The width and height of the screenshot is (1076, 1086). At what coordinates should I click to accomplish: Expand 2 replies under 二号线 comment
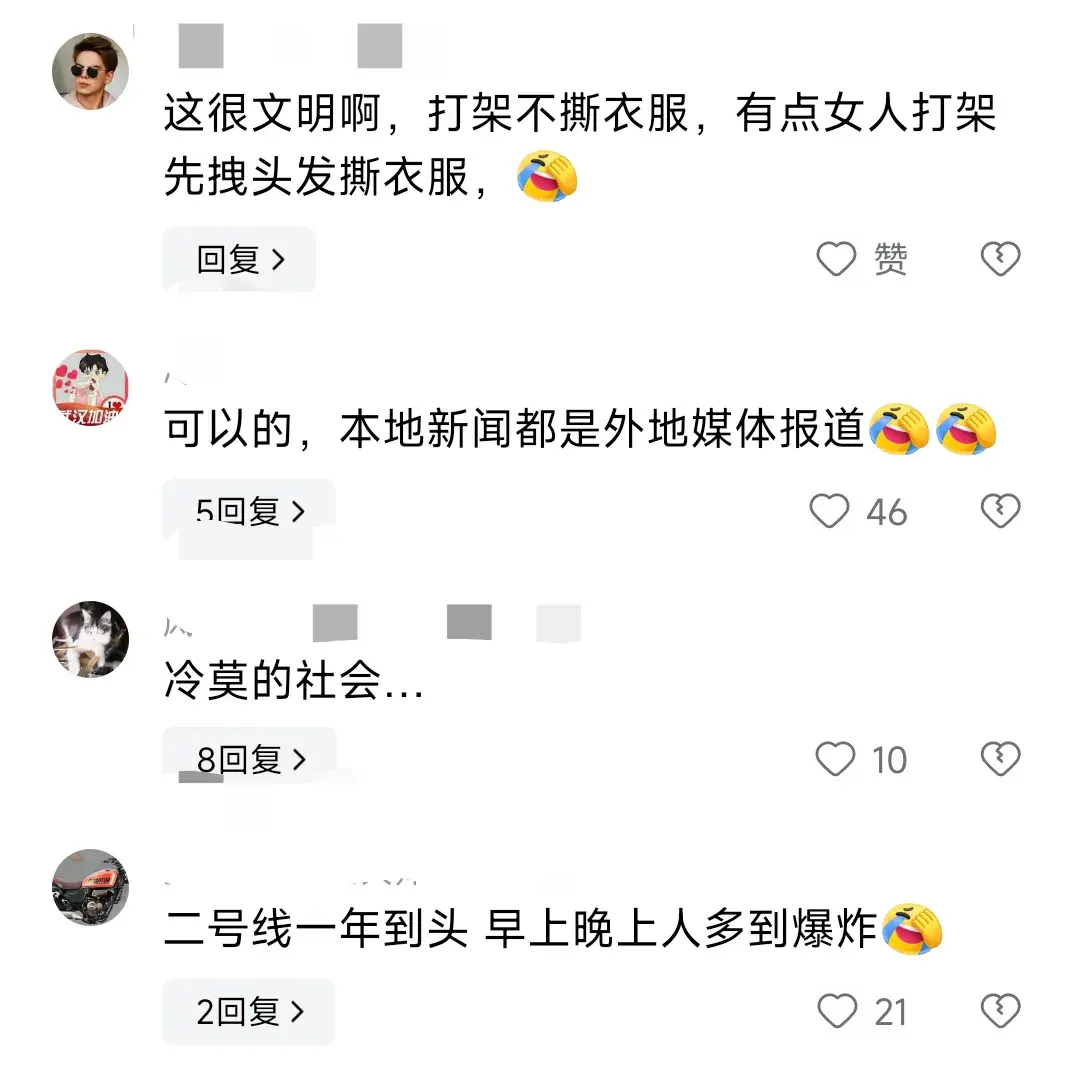249,1012
